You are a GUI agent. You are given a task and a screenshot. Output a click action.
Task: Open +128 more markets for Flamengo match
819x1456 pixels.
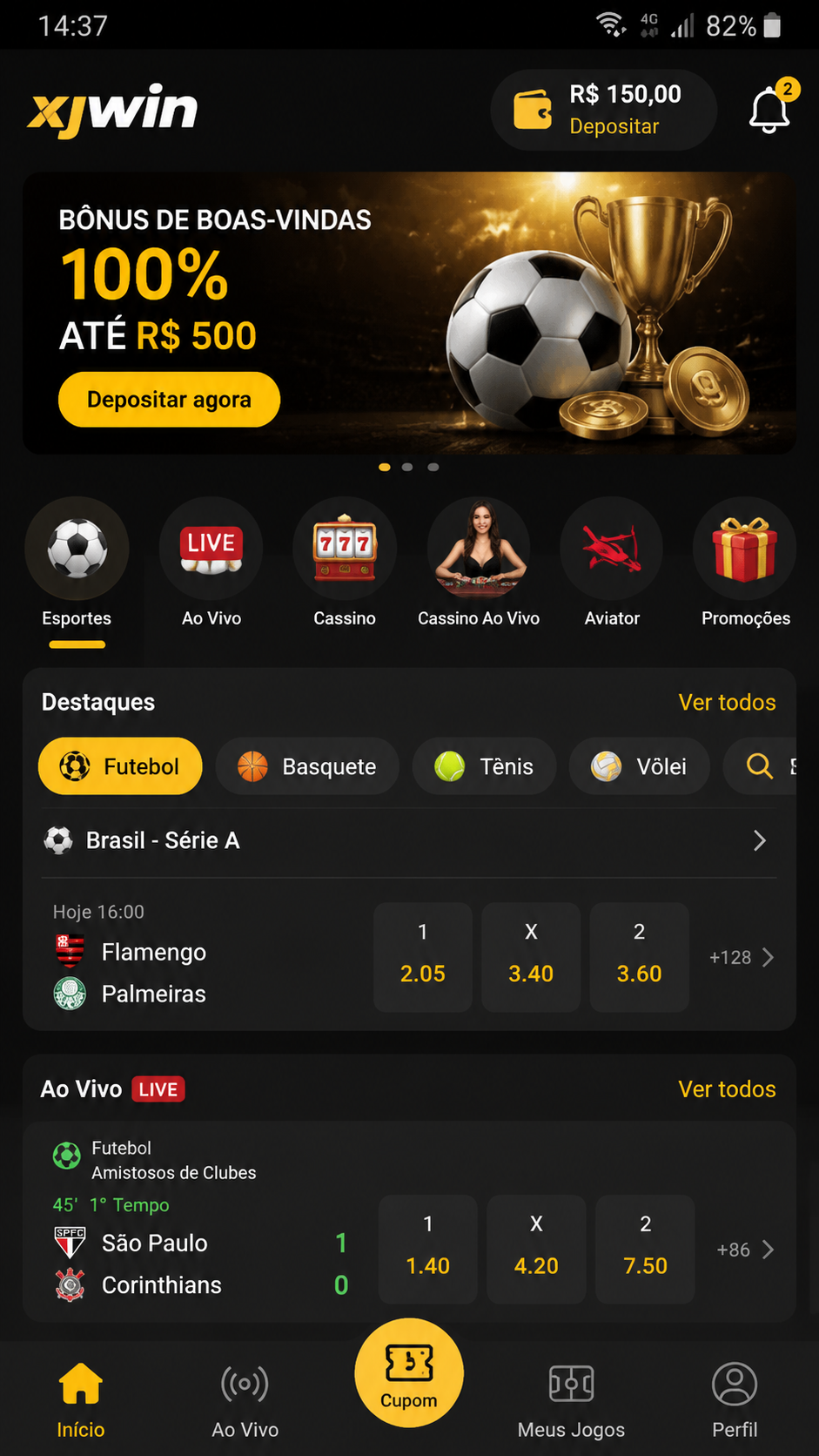pos(742,957)
